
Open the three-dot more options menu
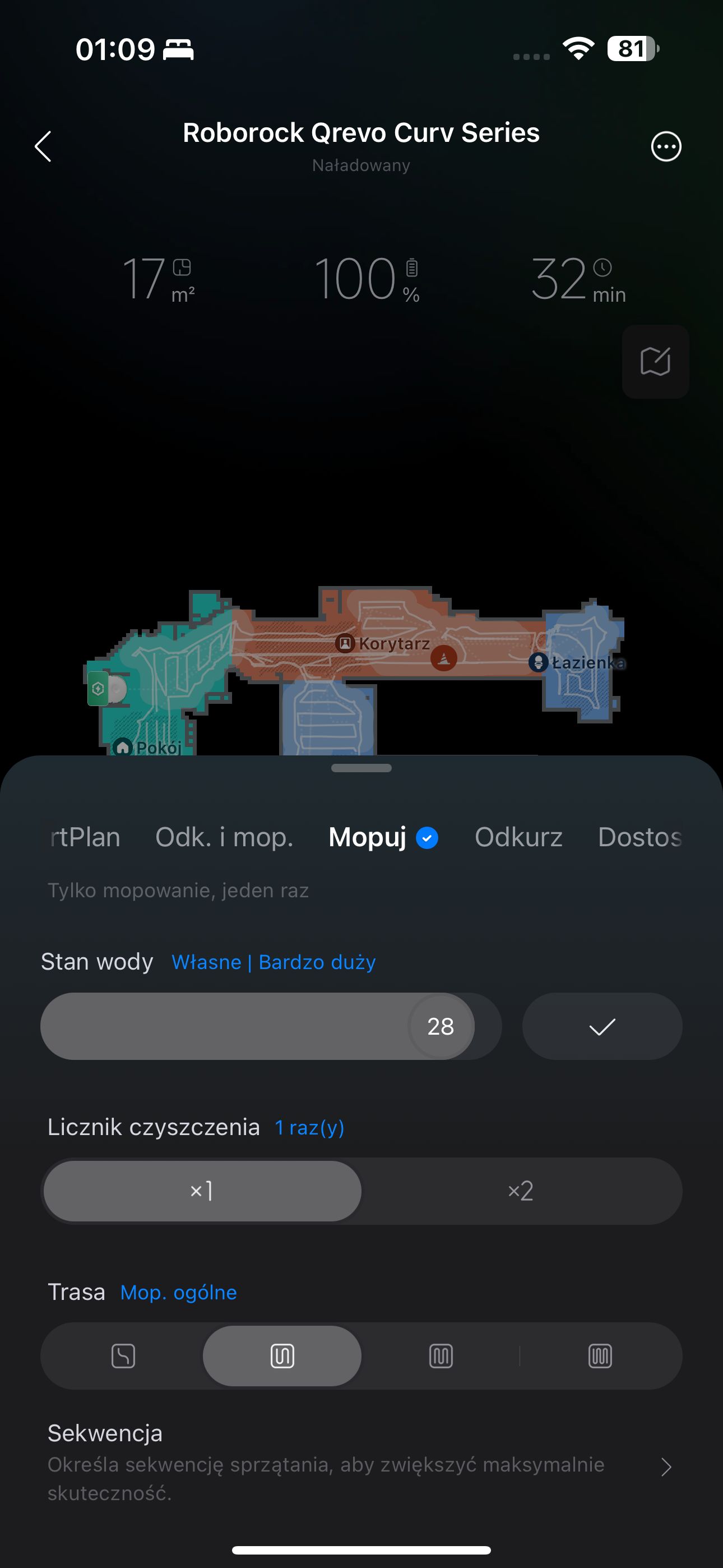[x=666, y=147]
